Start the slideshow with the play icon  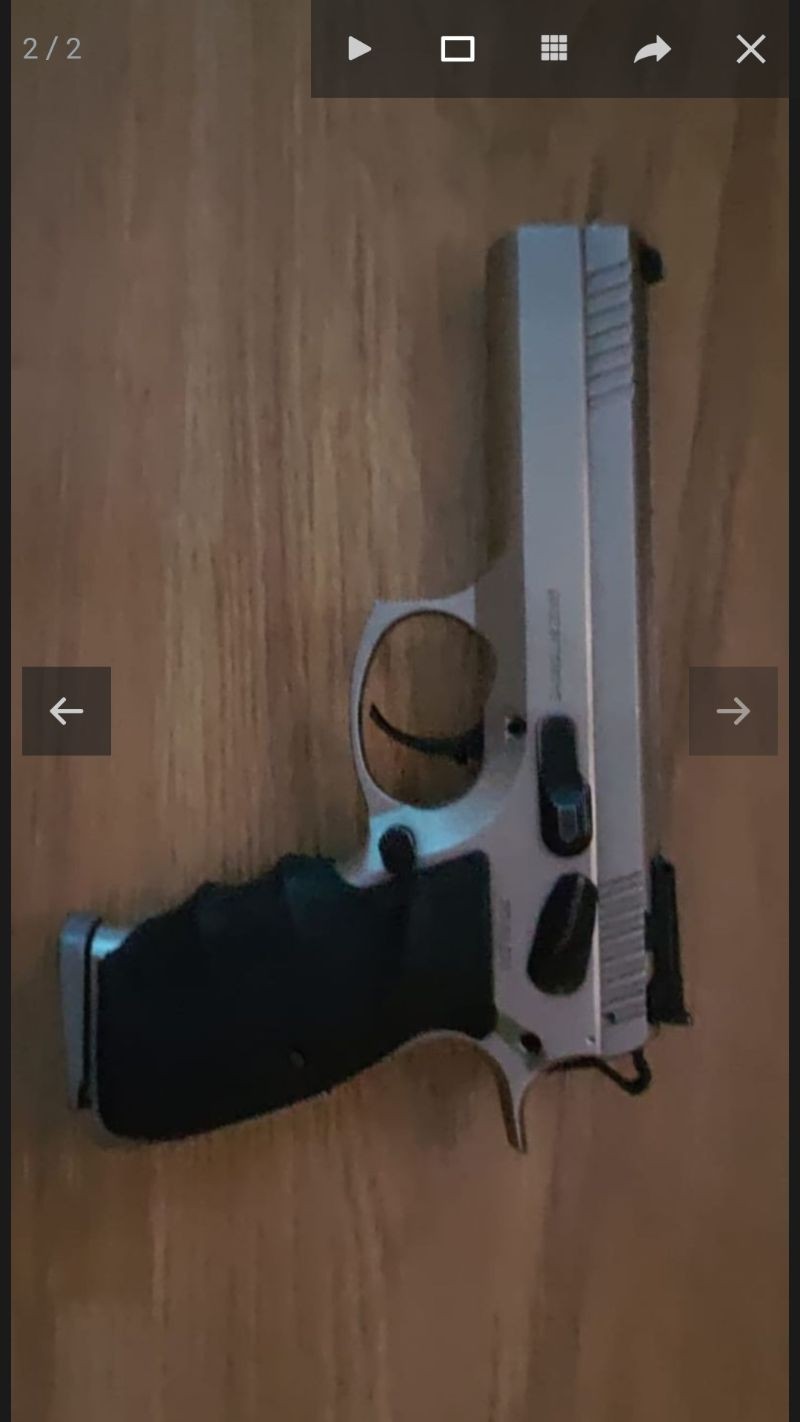(x=359, y=49)
